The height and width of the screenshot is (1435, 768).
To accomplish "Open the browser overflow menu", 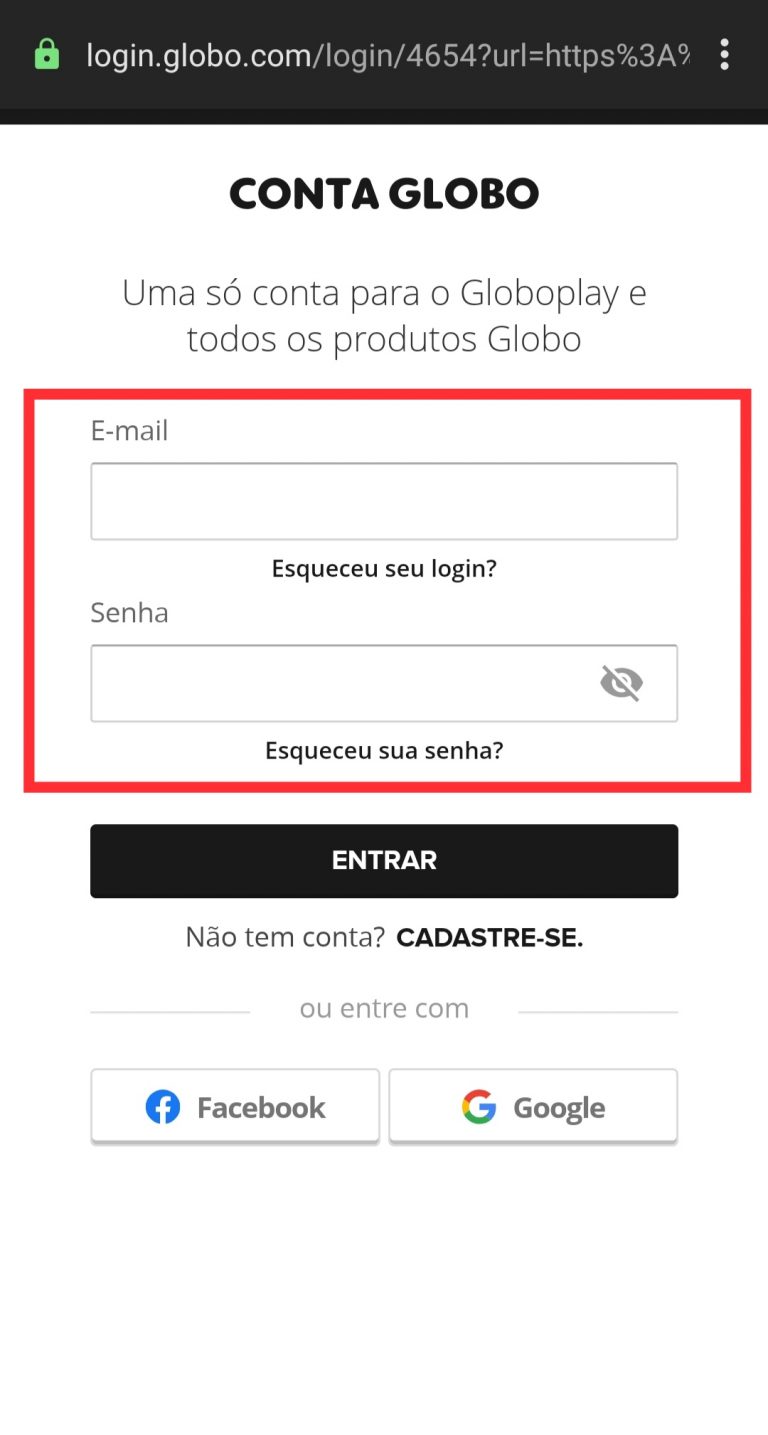I will [x=724, y=54].
